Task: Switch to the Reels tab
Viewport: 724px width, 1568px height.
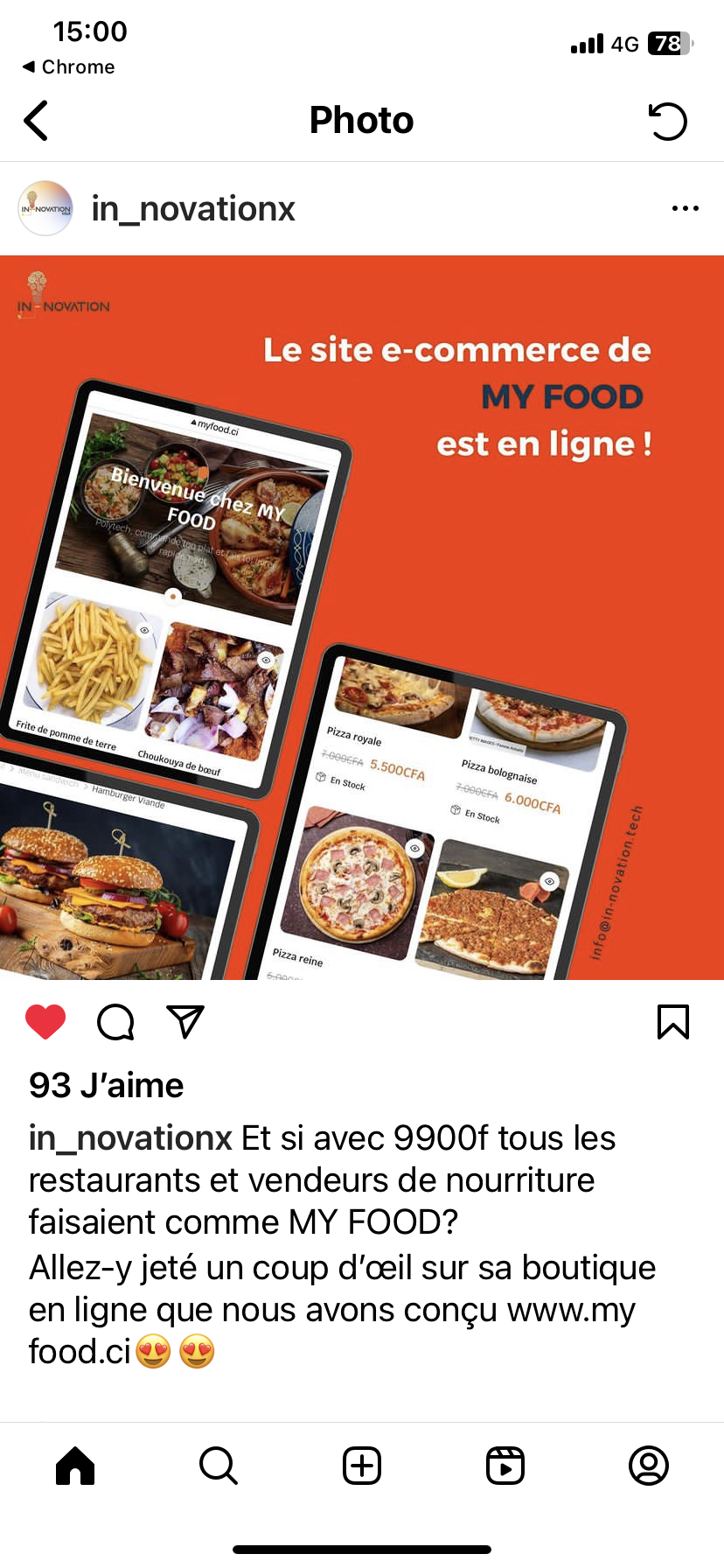Action: pyautogui.click(x=505, y=1465)
